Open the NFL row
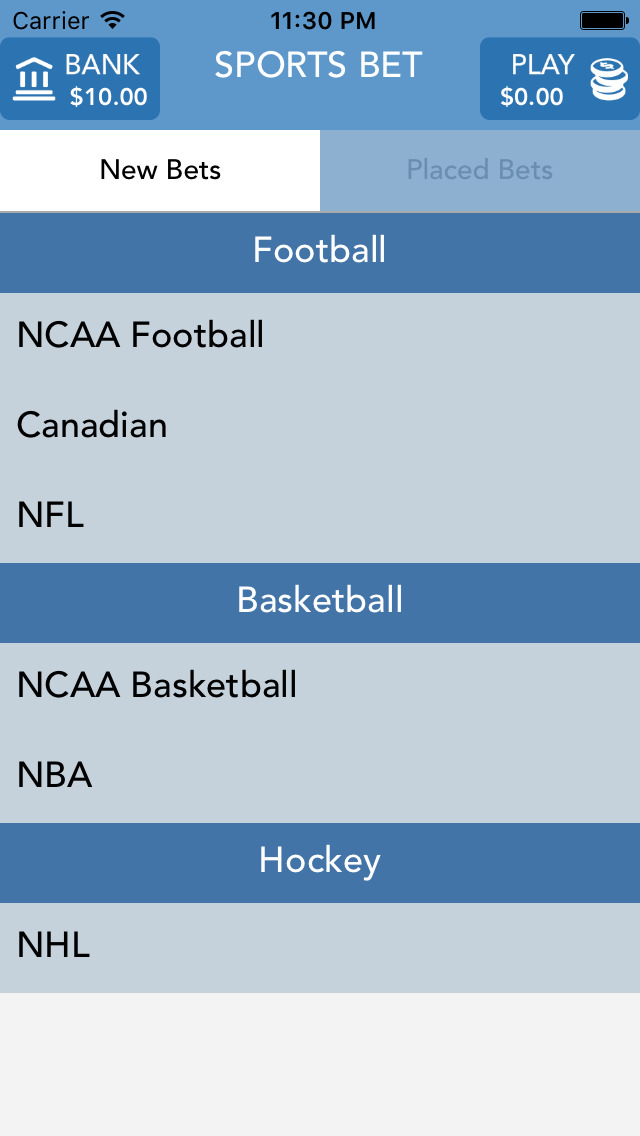 tap(320, 516)
